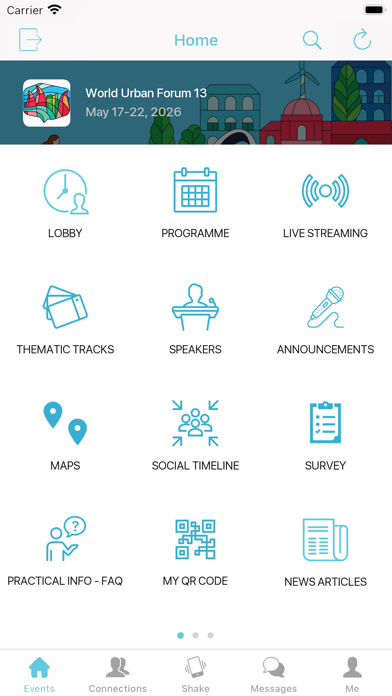392x696 pixels.
Task: Switch to the Me tab
Action: (352, 675)
